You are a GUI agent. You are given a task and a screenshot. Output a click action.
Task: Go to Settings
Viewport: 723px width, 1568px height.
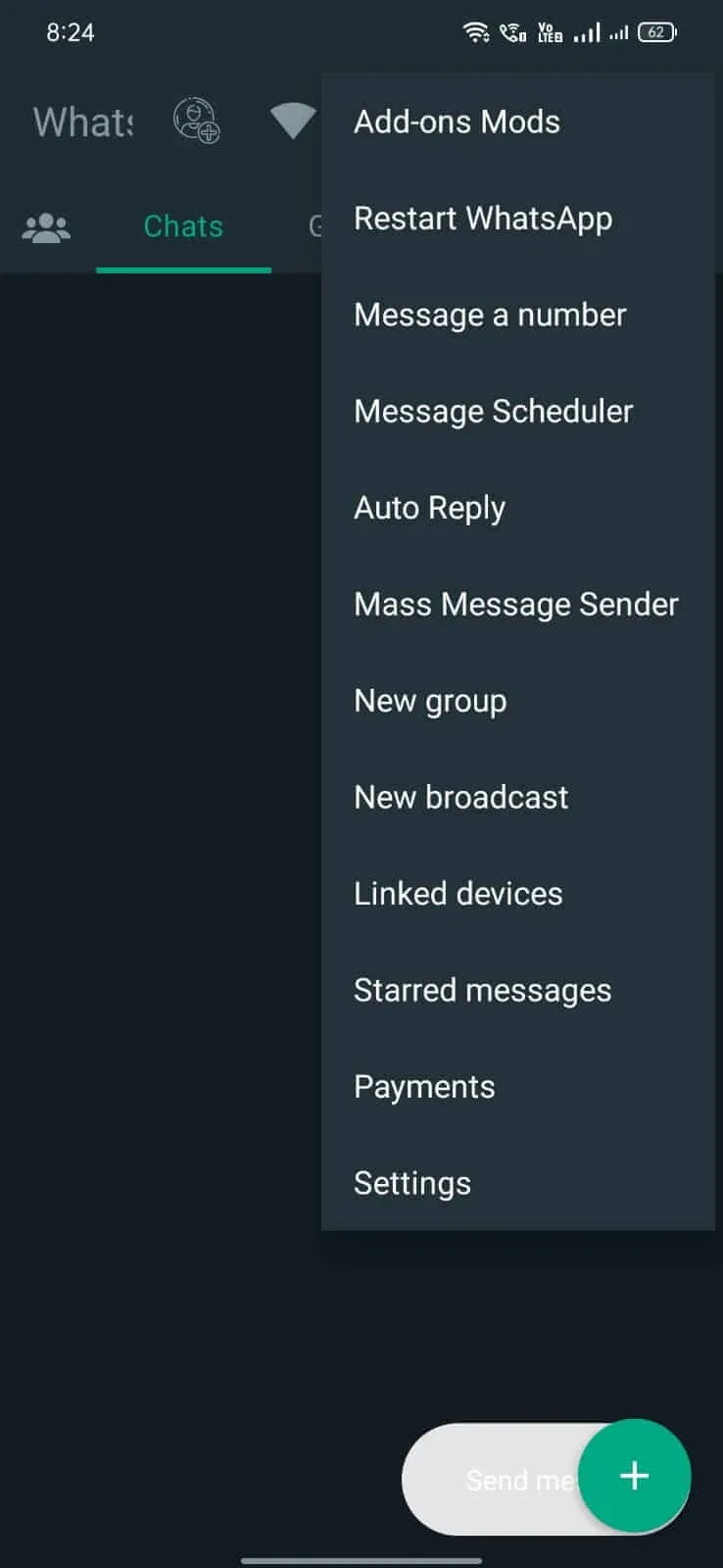[517, 1183]
